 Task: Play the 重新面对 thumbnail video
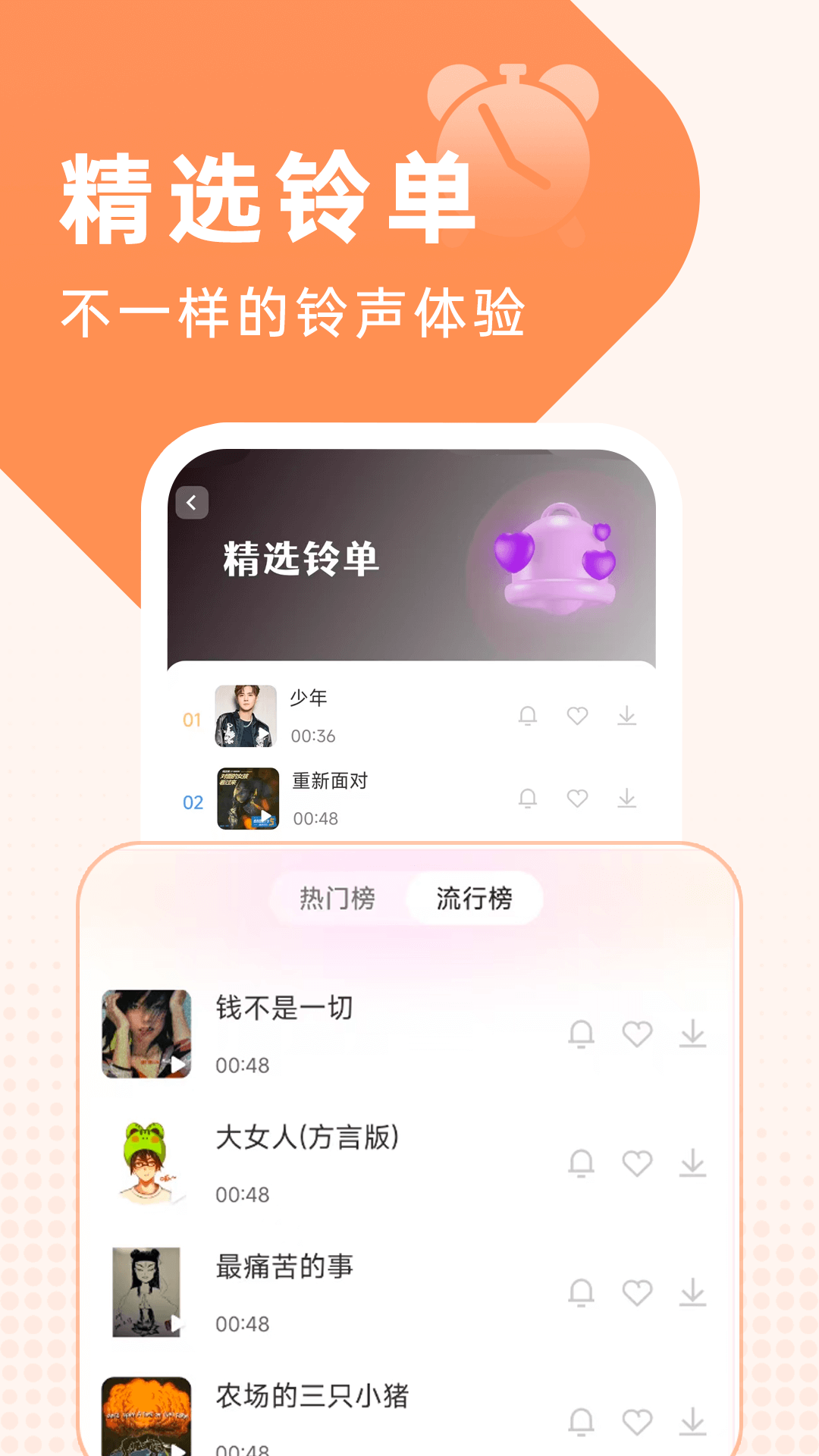[x=246, y=799]
